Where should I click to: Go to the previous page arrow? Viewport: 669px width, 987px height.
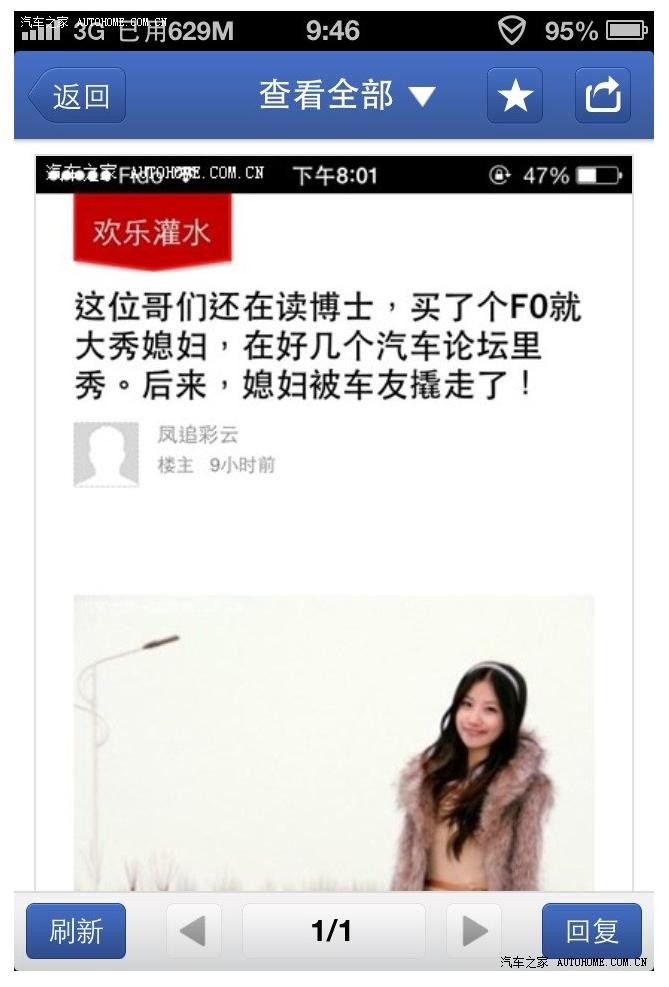pyautogui.click(x=192, y=931)
